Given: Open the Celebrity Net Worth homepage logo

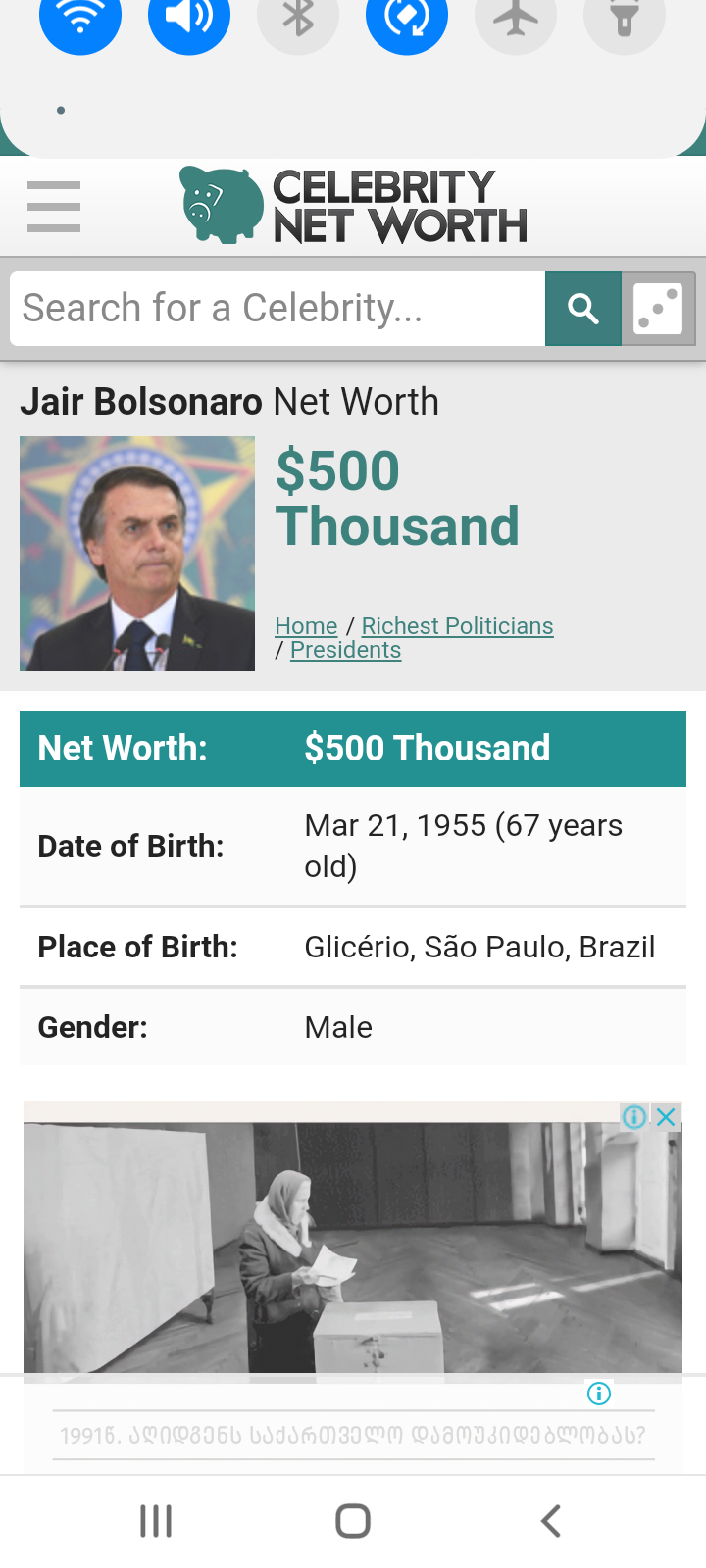Looking at the screenshot, I should tap(353, 206).
